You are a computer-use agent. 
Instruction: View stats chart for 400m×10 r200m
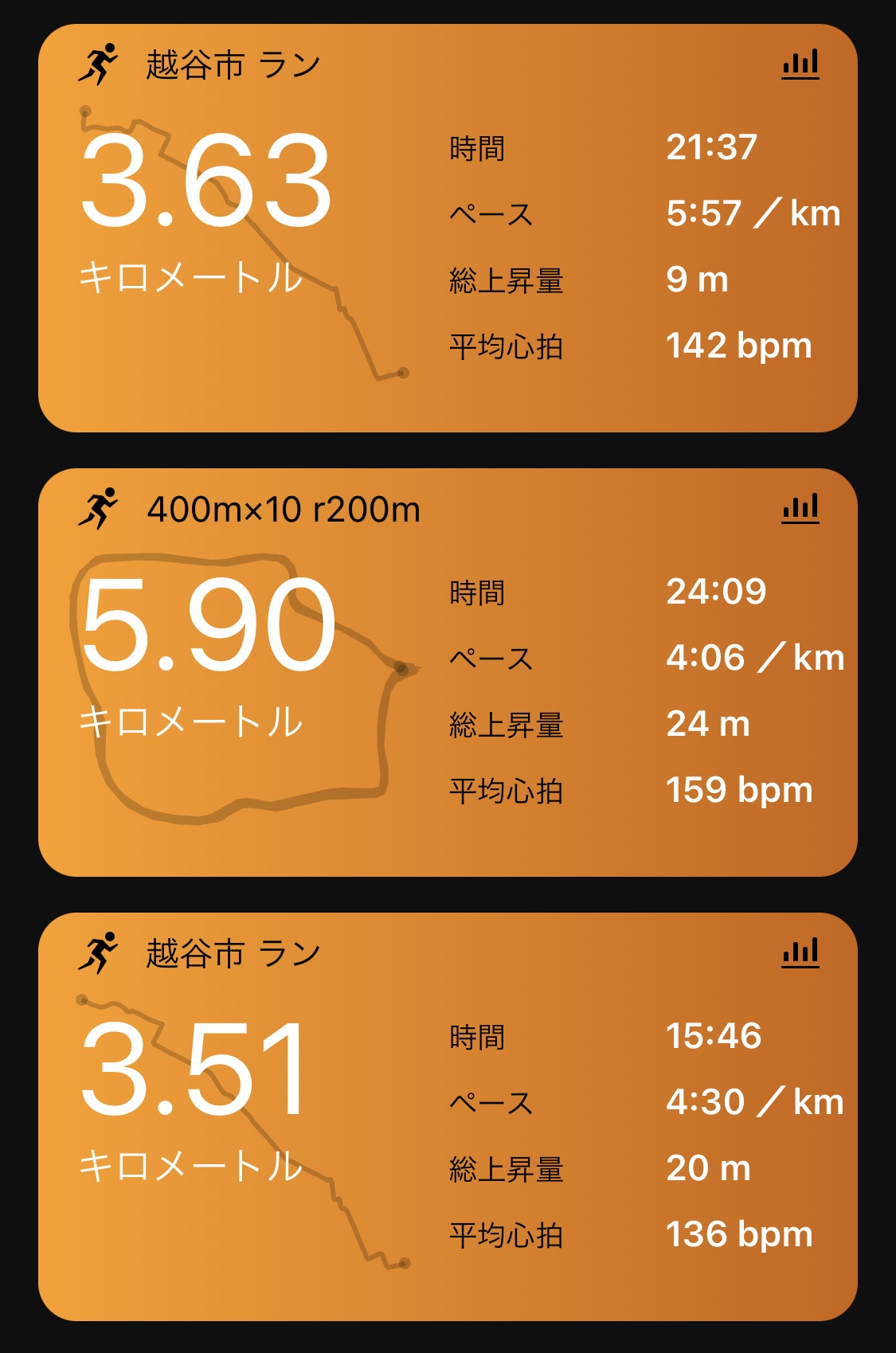pyautogui.click(x=800, y=508)
